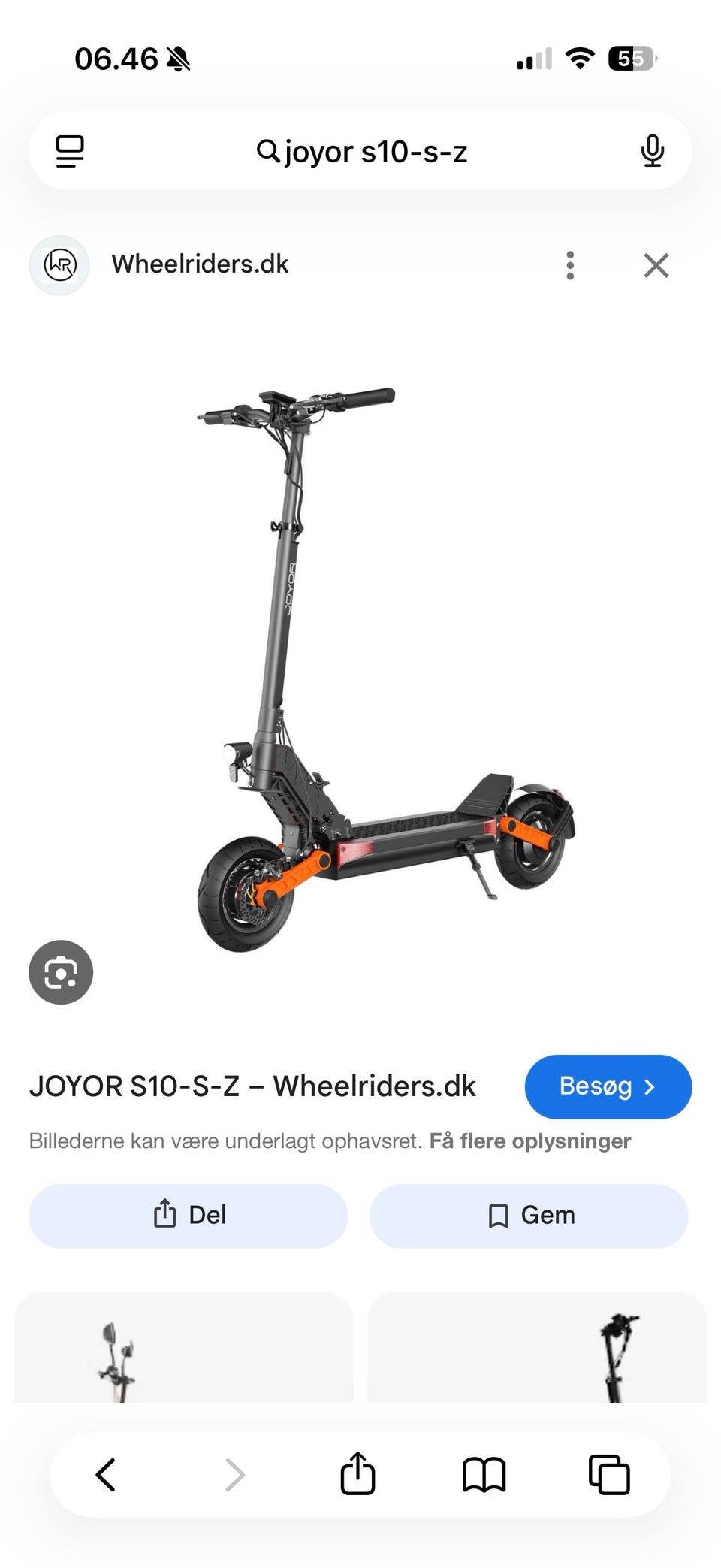Viewport: 721px width, 1568px height.
Task: Open the related scooter image with mirrors
Action: pos(183,1347)
